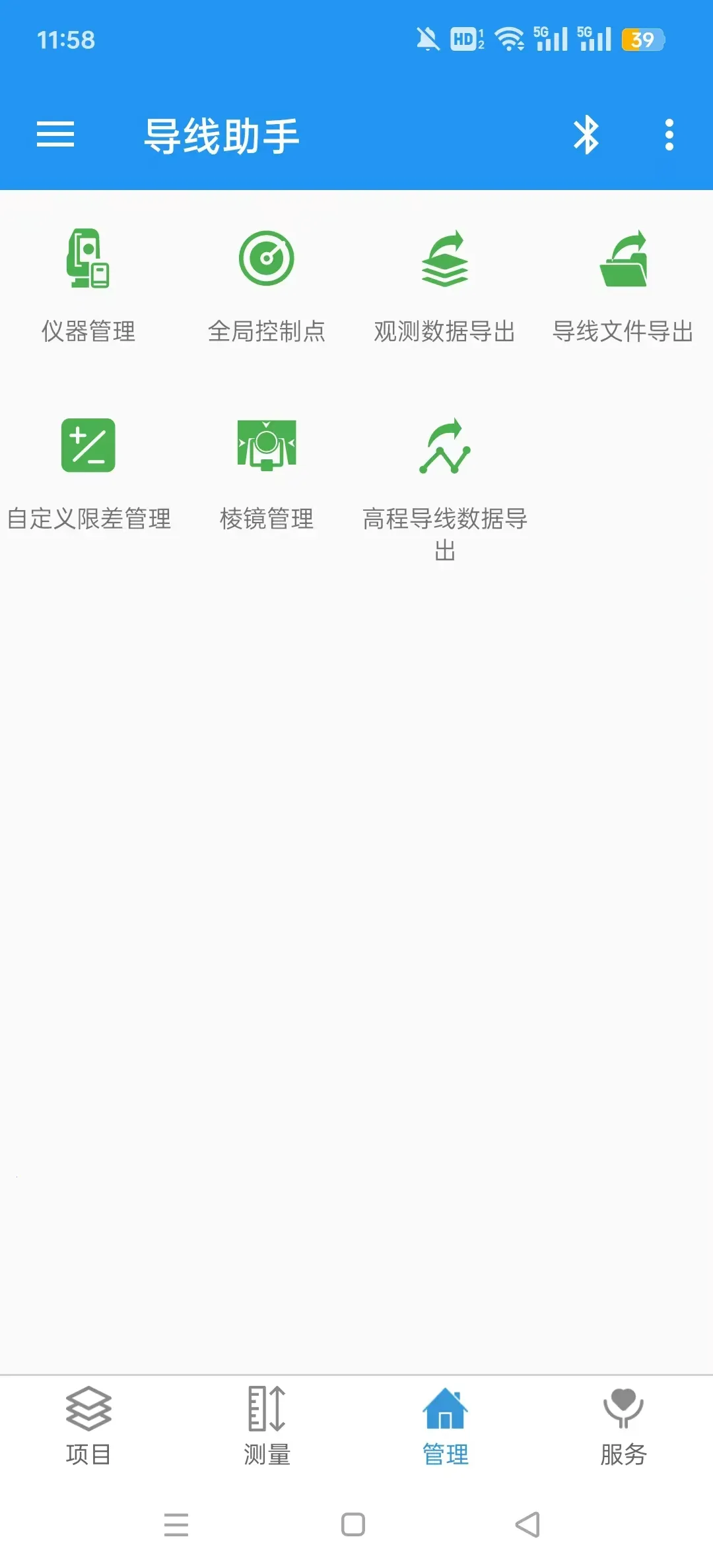Tap the Bluetooth icon in title bar

point(586,135)
